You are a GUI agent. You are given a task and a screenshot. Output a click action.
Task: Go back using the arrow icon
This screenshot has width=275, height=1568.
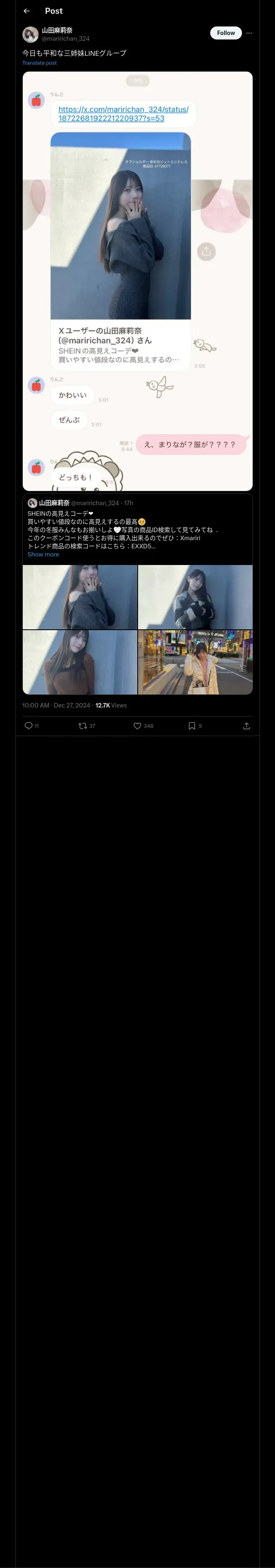[26, 11]
